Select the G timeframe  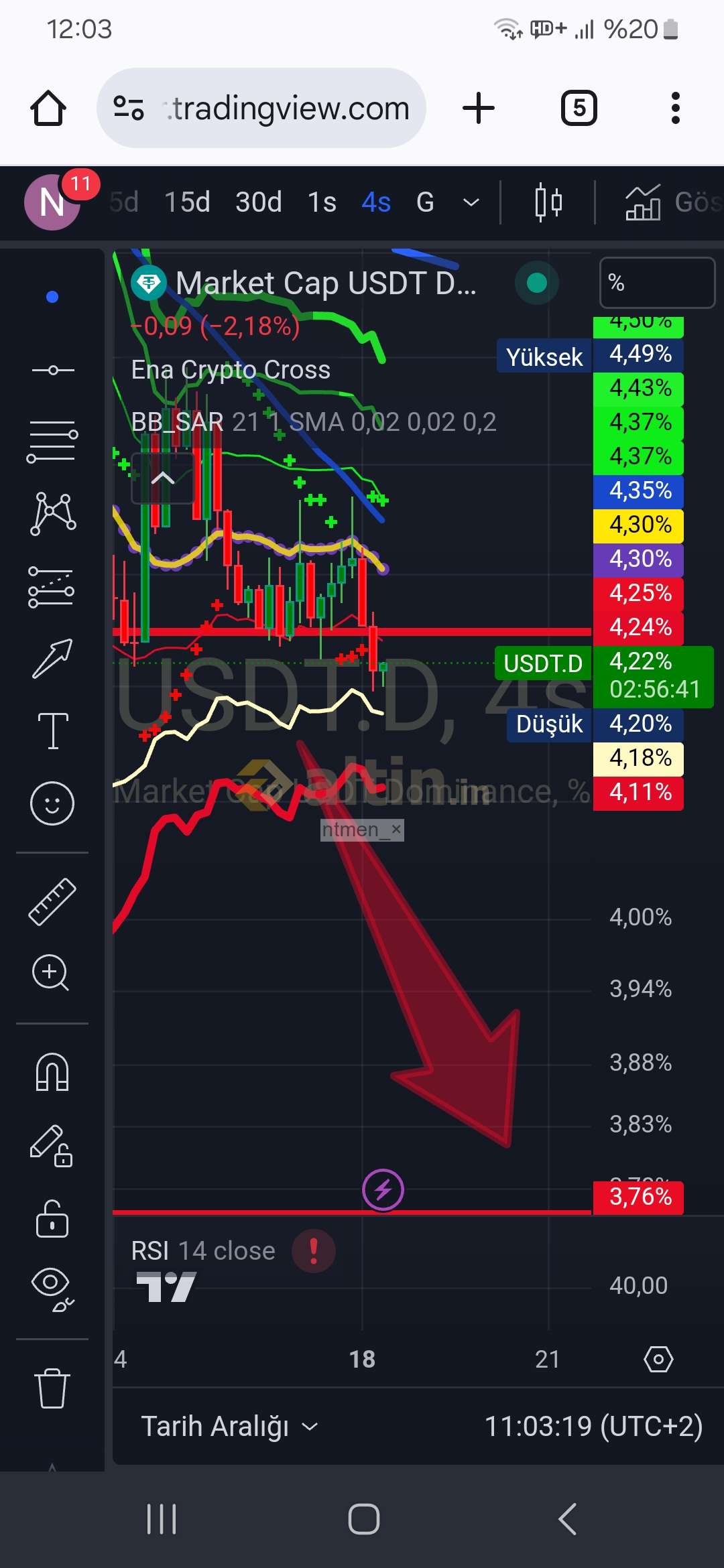pyautogui.click(x=425, y=202)
